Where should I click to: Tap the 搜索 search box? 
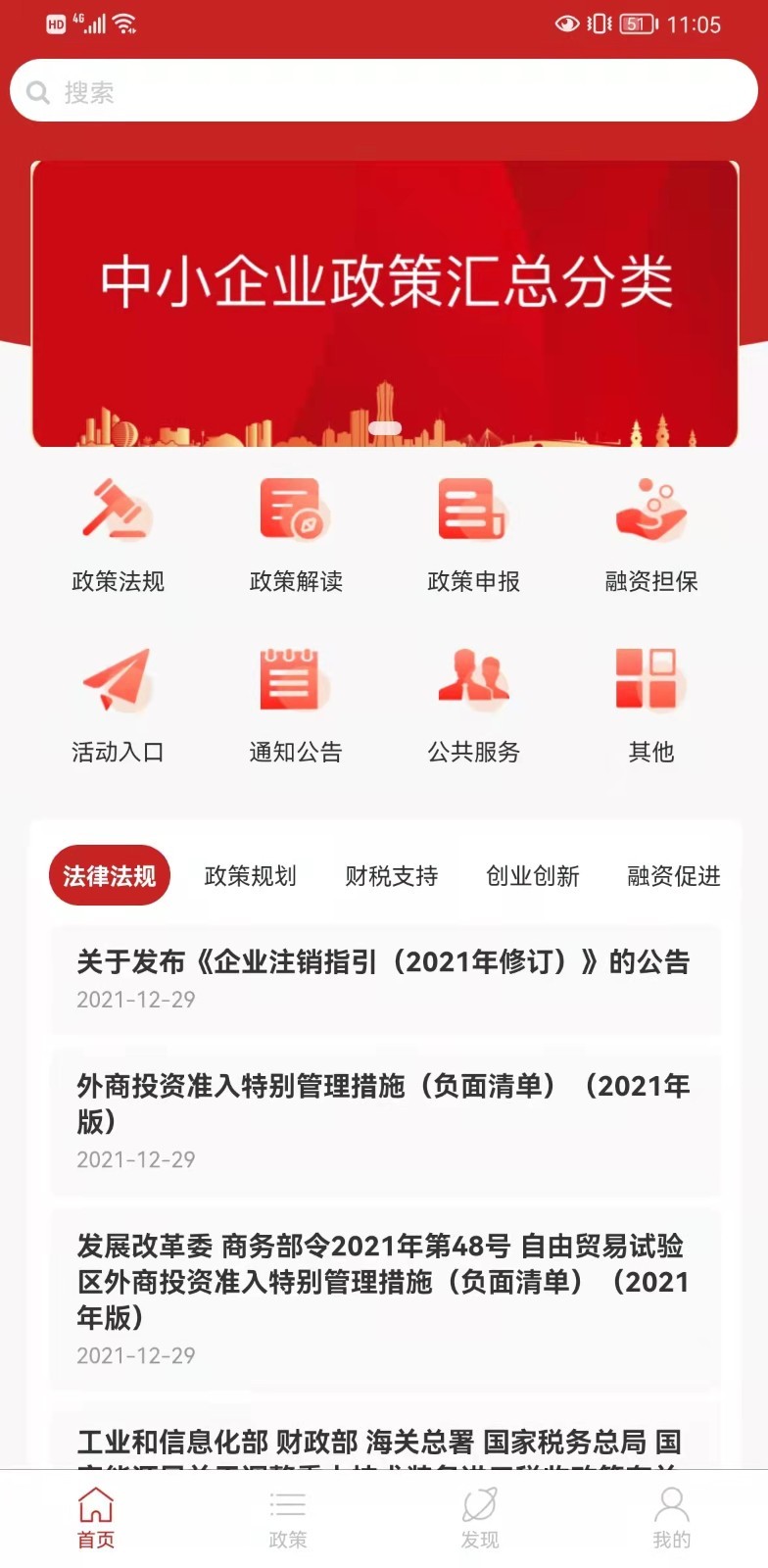(384, 91)
